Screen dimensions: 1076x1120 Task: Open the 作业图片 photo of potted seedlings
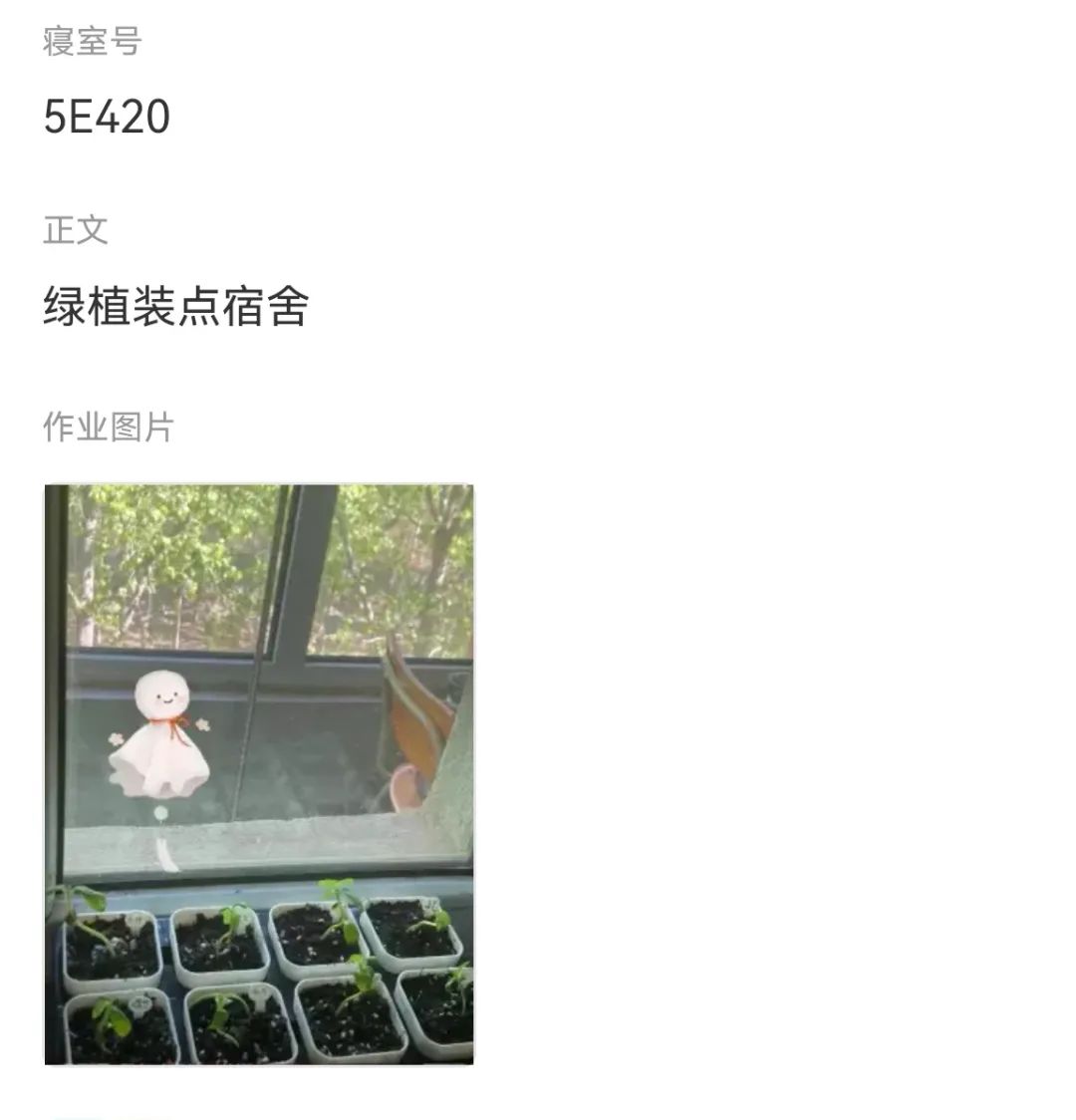click(259, 774)
